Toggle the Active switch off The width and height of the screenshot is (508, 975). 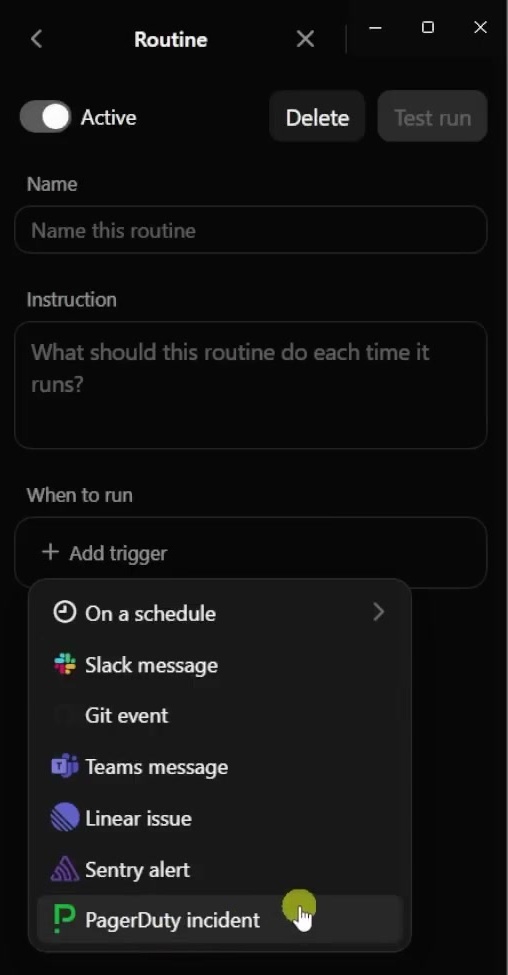[x=45, y=117]
